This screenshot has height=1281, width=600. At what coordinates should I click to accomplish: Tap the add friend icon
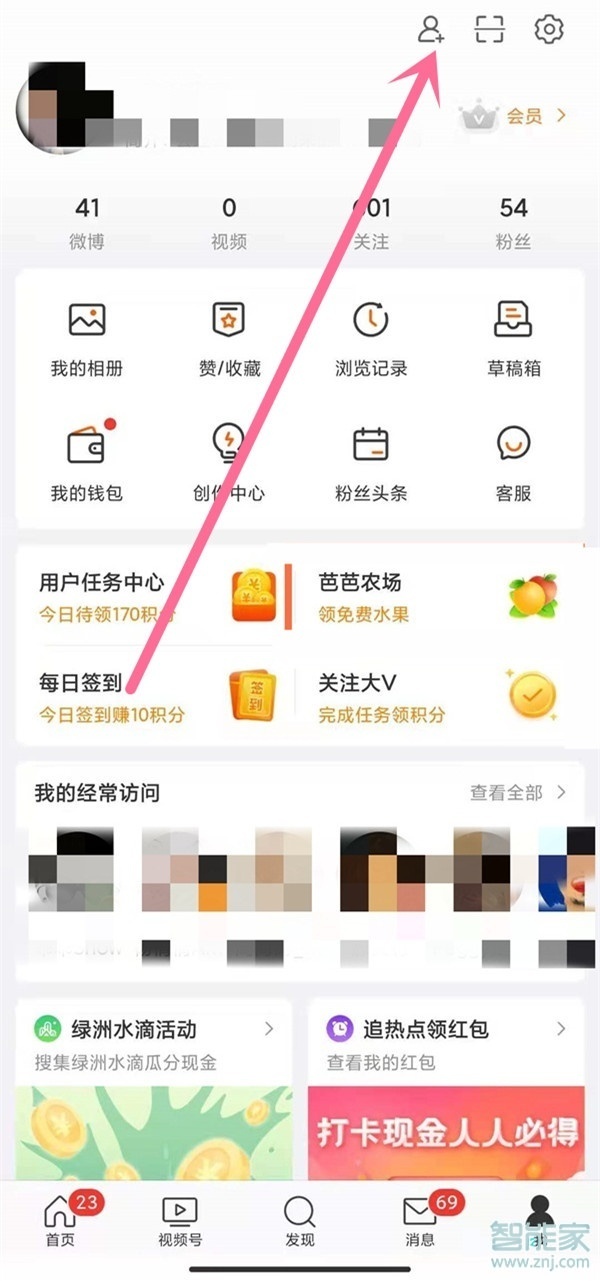[x=431, y=30]
